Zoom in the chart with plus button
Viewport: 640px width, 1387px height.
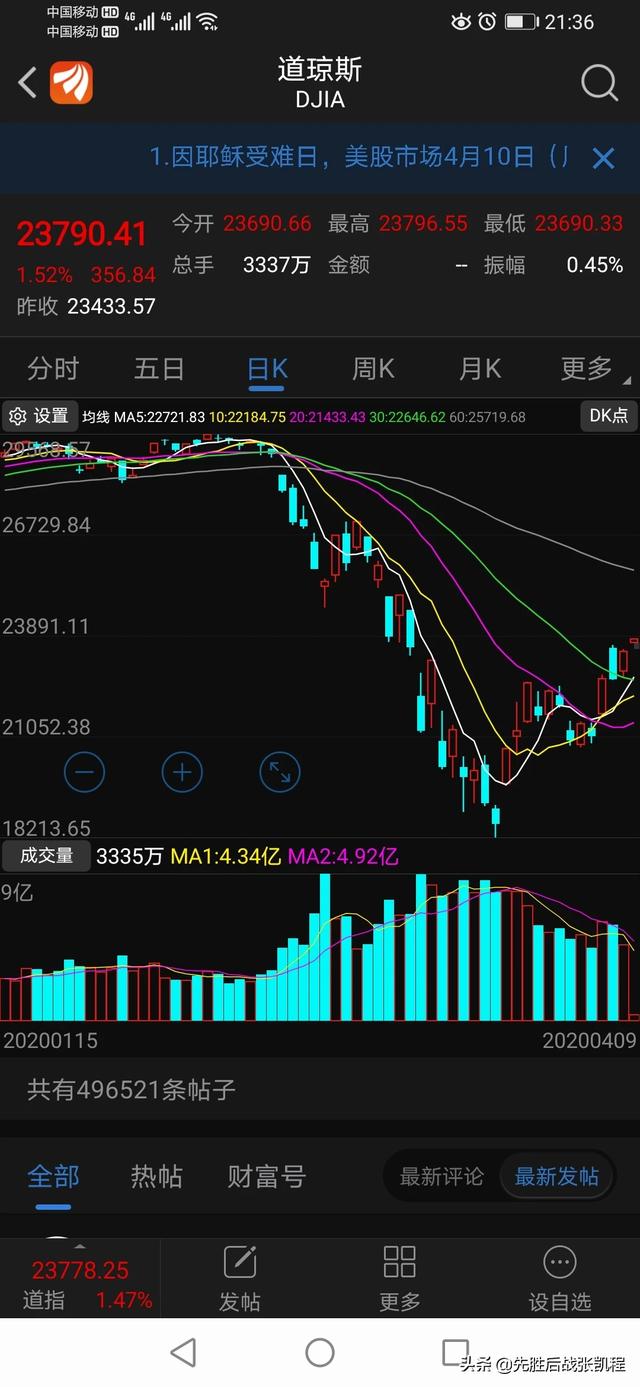182,772
